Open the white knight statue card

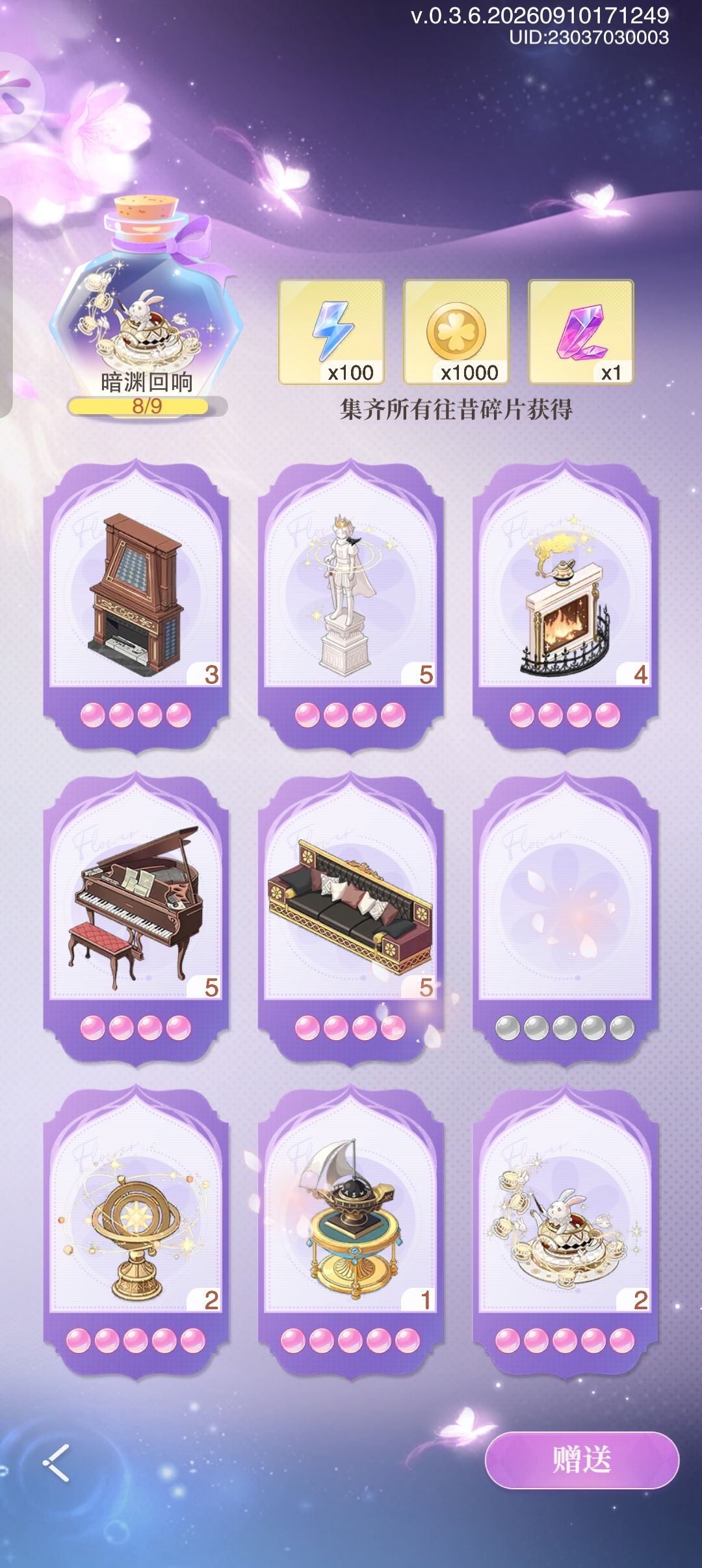click(x=350, y=606)
